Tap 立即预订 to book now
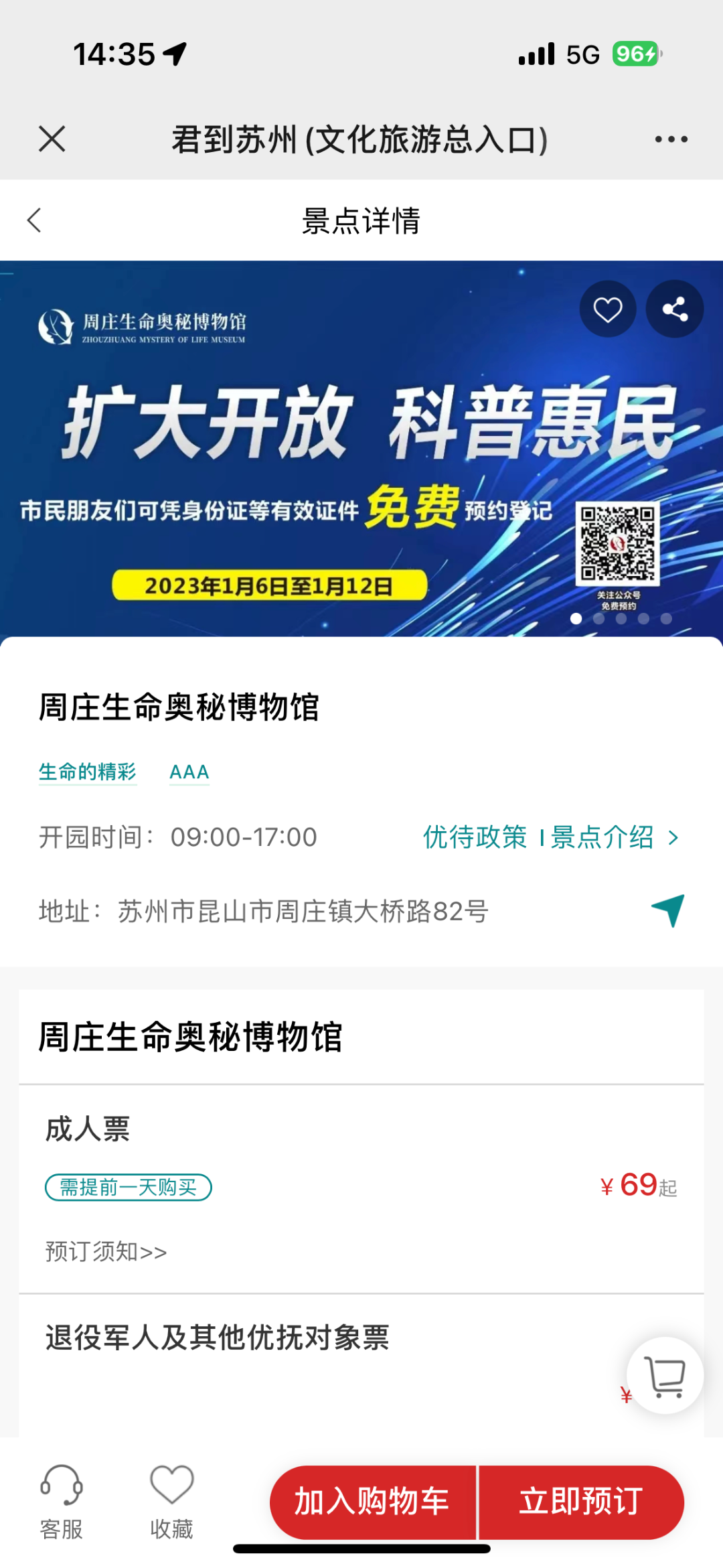Screen dimensions: 723x1568 point(581,1502)
